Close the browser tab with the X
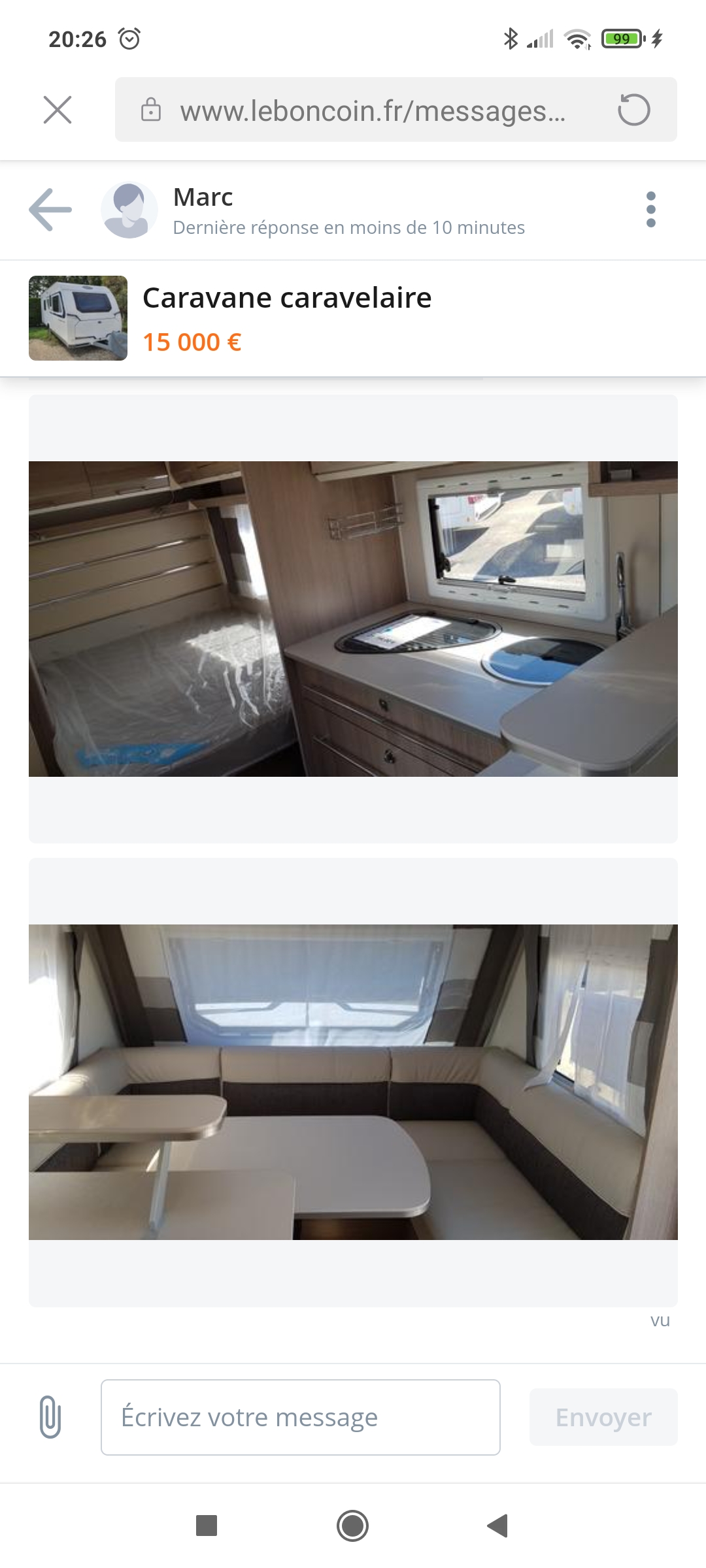The width and height of the screenshot is (706, 1568). [x=58, y=110]
